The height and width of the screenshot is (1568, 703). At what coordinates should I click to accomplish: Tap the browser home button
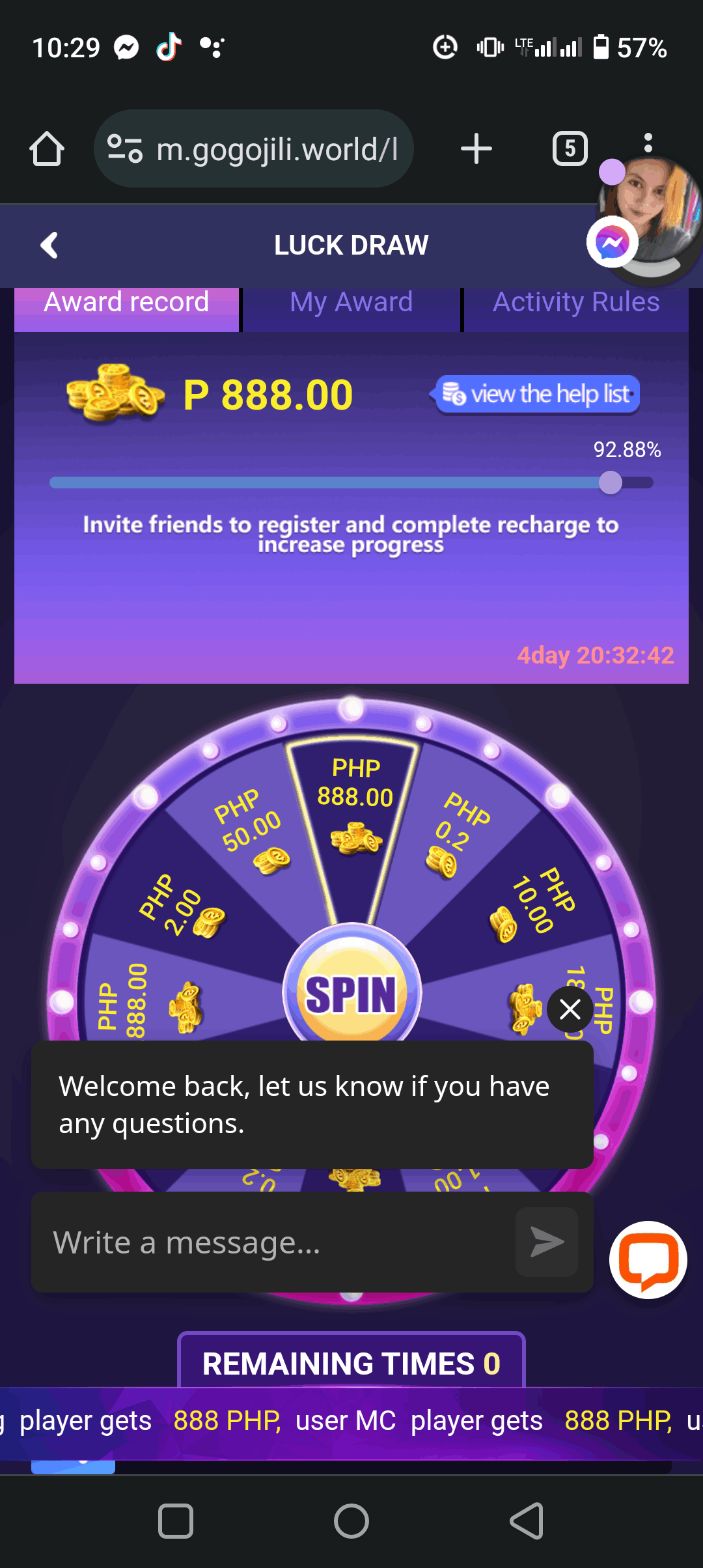coord(47,149)
